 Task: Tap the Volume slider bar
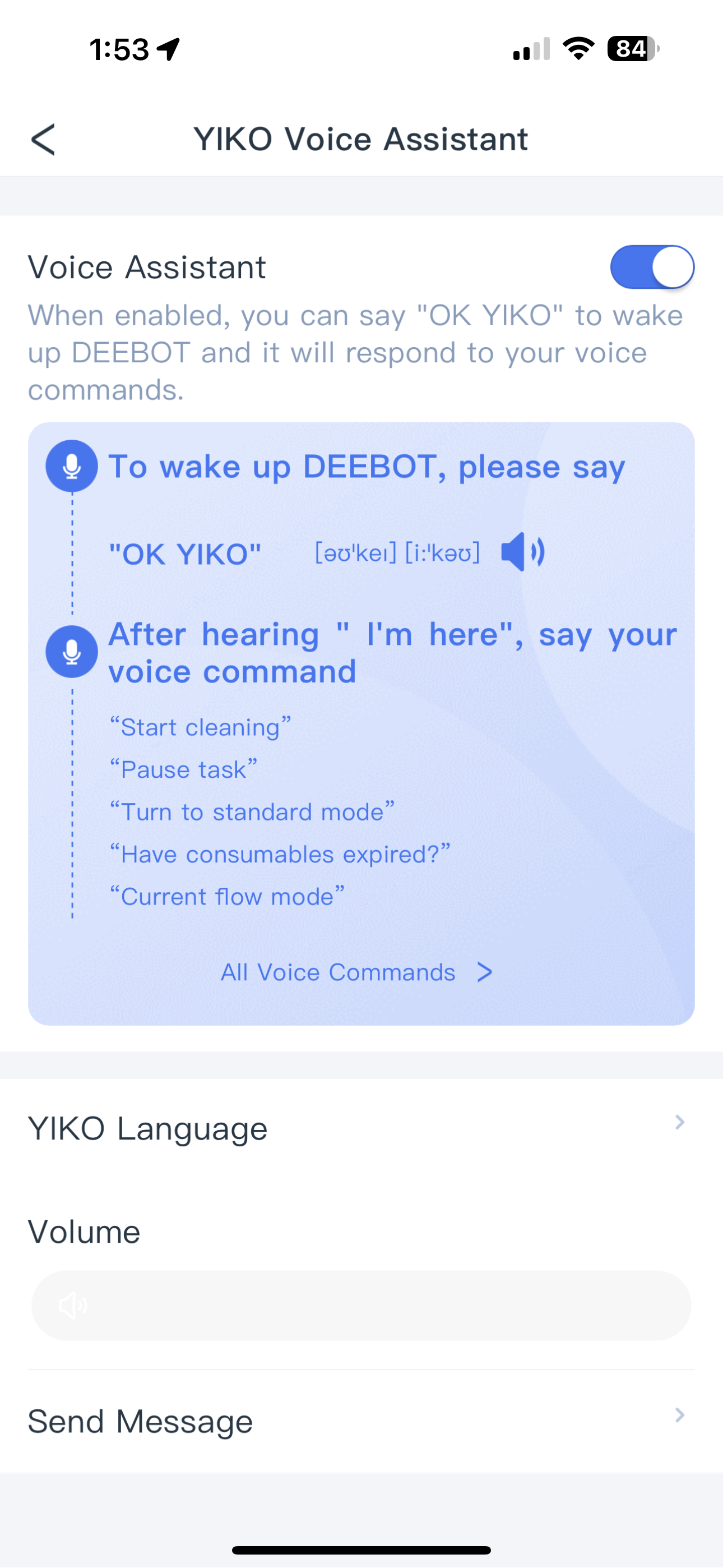point(361,1305)
